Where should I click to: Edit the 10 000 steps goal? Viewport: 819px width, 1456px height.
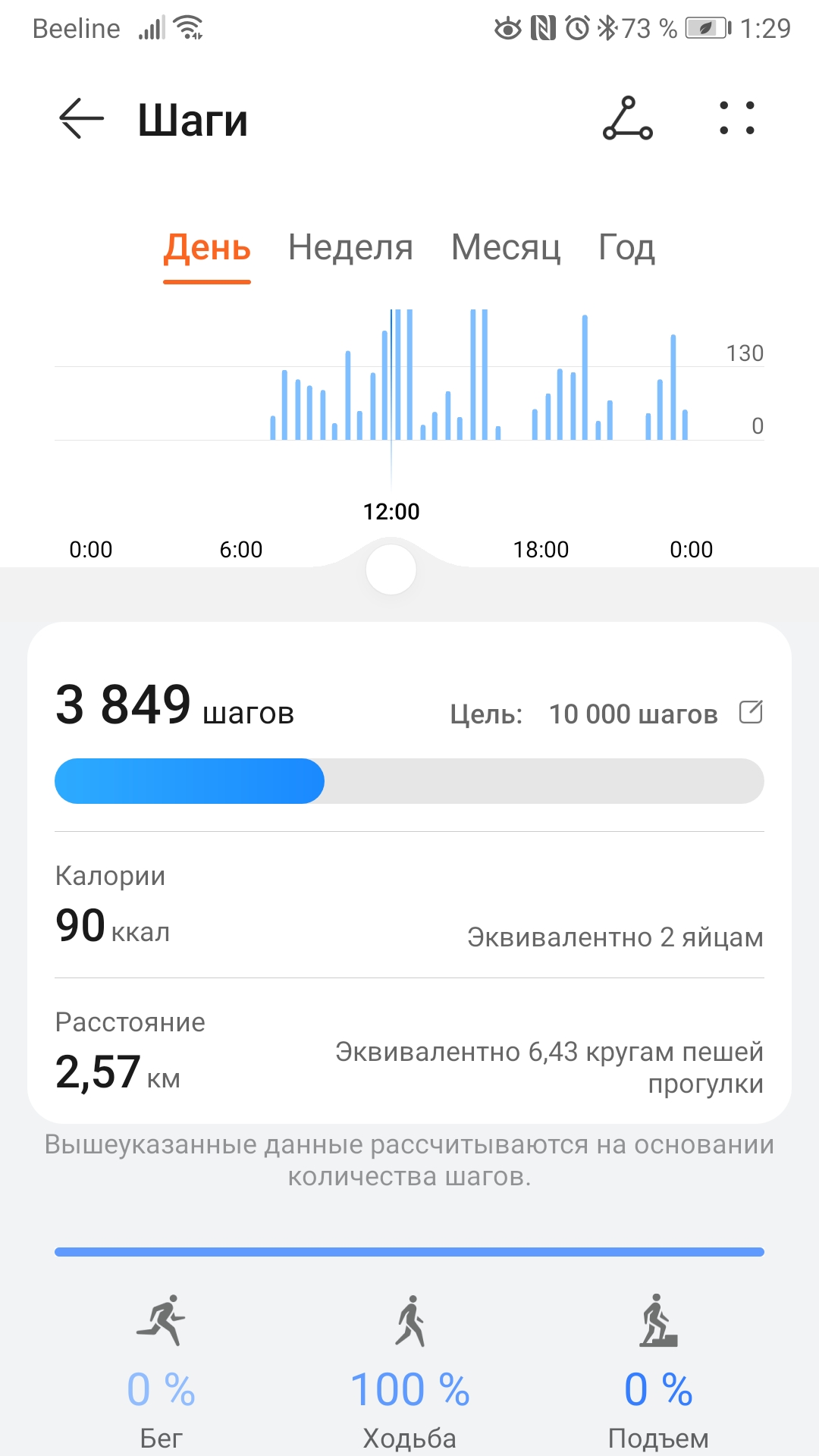click(751, 712)
